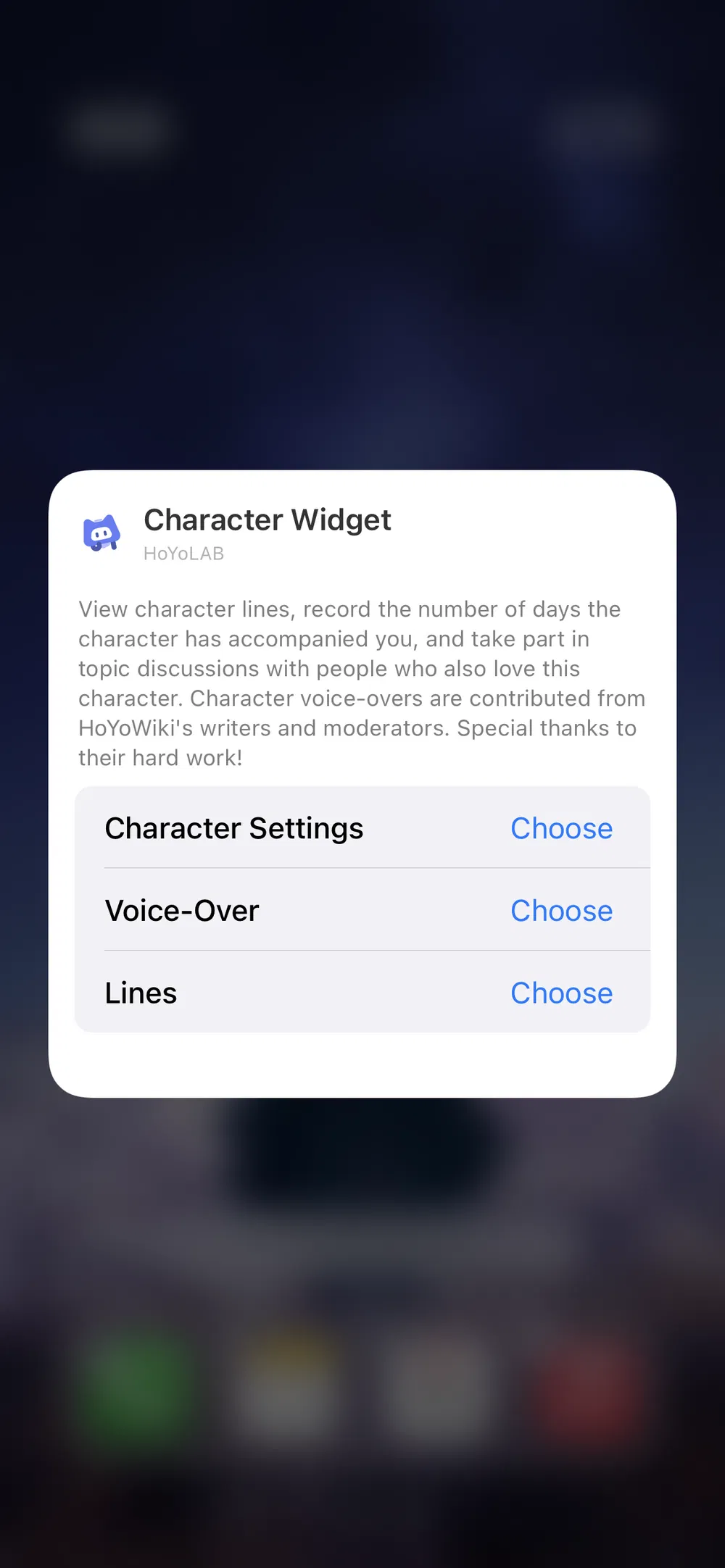The width and height of the screenshot is (725, 1568).
Task: Tap the dimmed background to dismiss the sheet
Action: click(x=362, y=254)
